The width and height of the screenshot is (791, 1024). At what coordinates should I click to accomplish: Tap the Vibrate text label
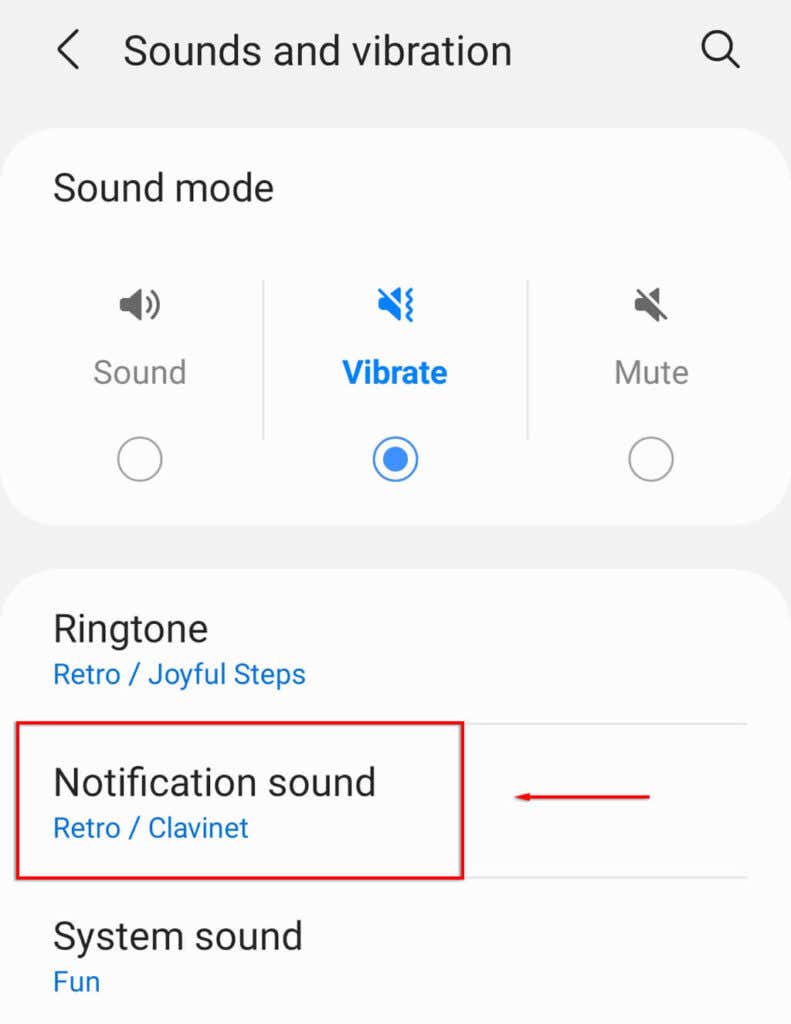tap(395, 372)
